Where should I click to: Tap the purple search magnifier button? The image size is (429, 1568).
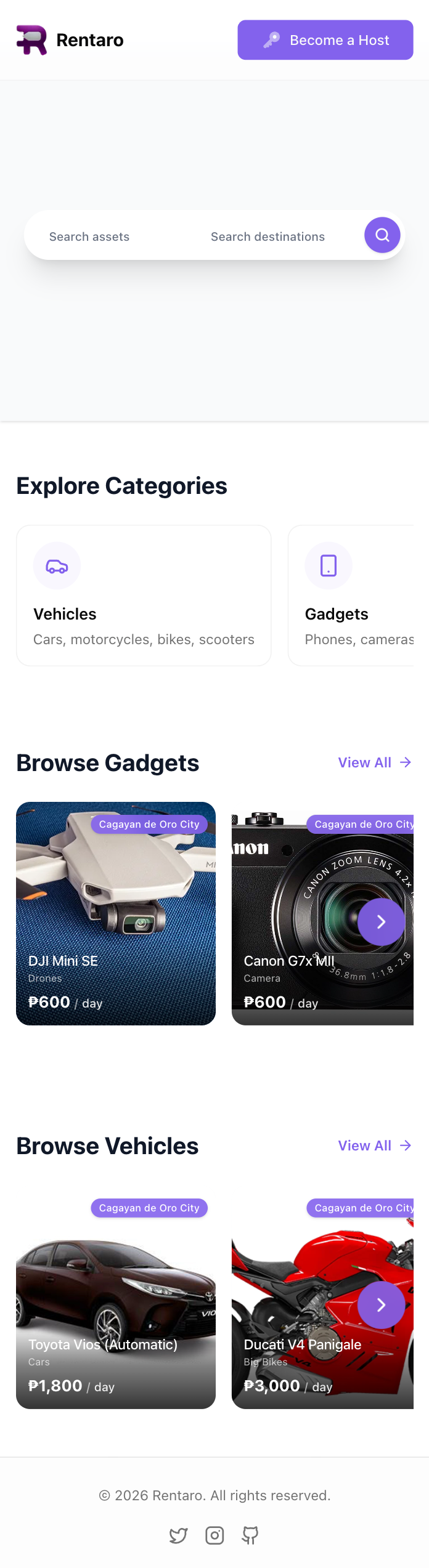382,235
